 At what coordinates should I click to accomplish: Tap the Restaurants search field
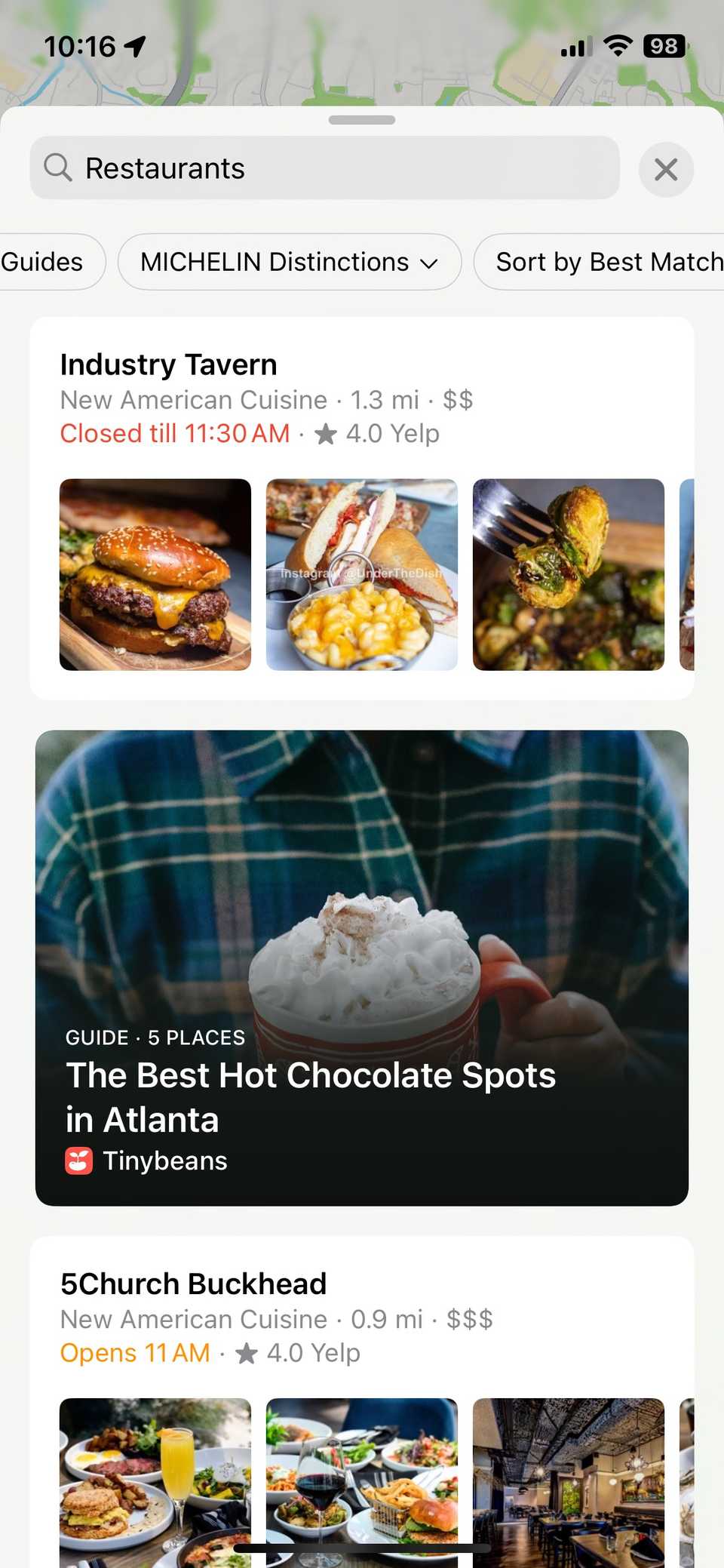[324, 168]
